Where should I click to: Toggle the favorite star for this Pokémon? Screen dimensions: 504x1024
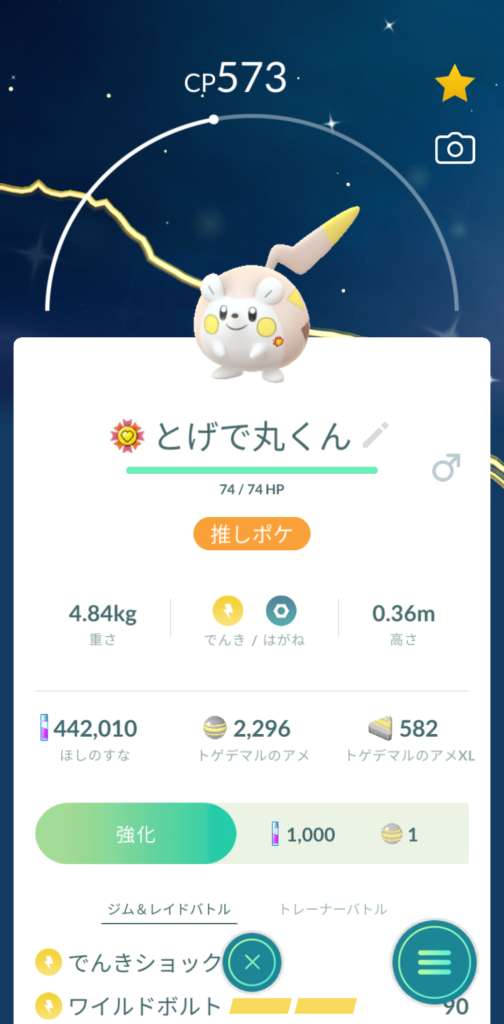(x=454, y=83)
